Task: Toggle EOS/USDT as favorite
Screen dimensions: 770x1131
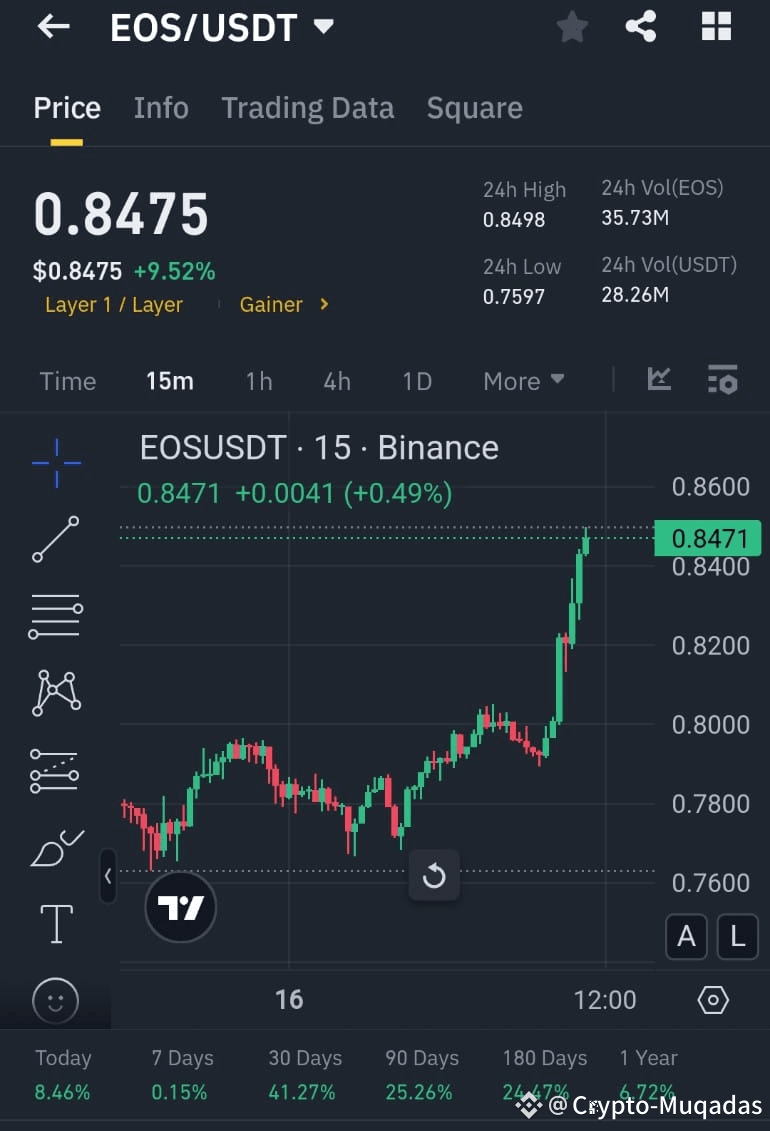Action: click(572, 27)
